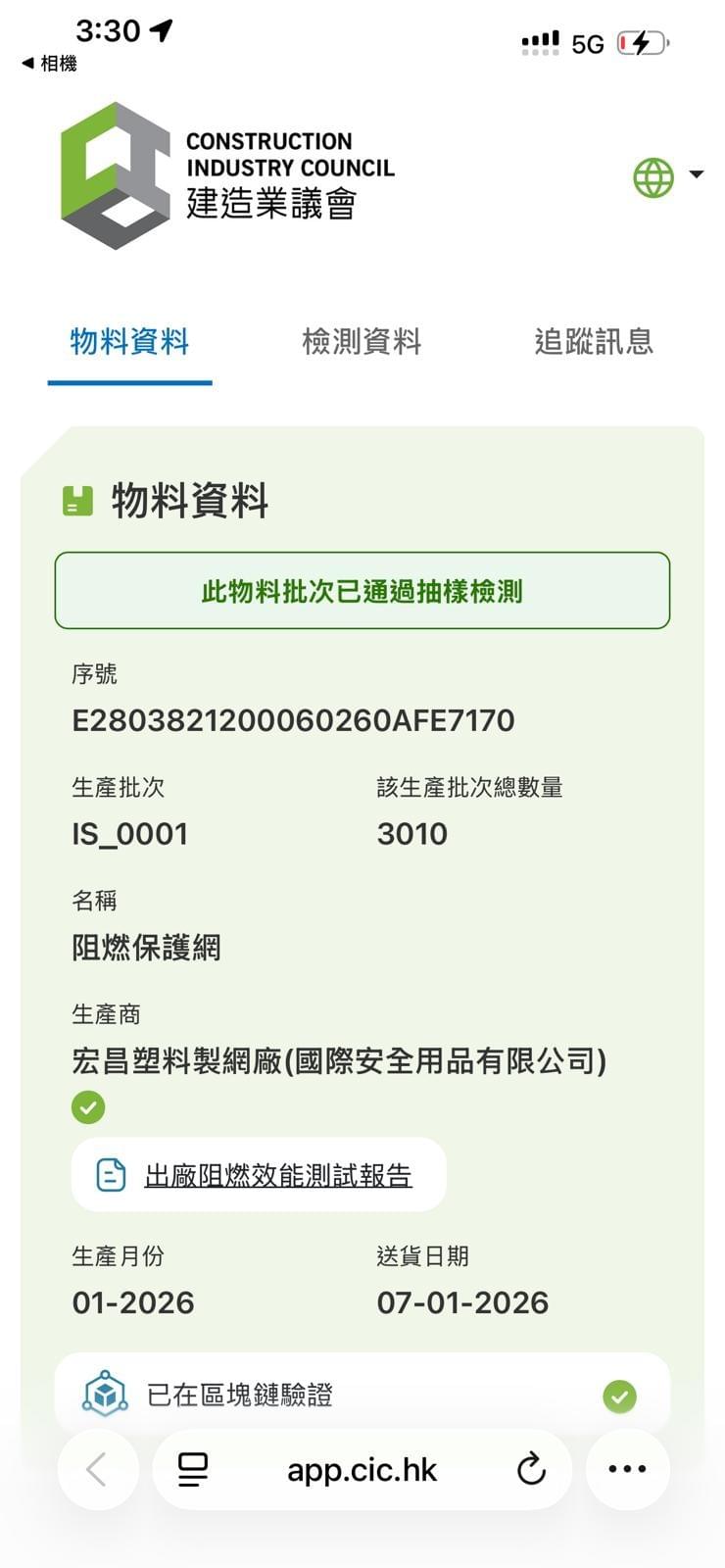Open the browser's more options menu
725x1568 pixels.
coord(627,1469)
